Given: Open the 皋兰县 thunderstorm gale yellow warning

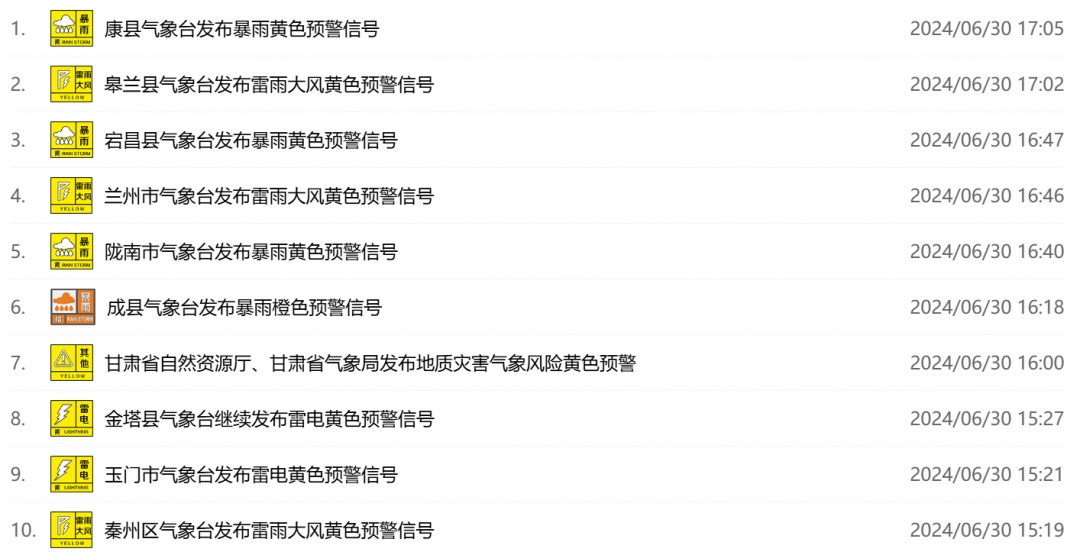Looking at the screenshot, I should point(269,84).
